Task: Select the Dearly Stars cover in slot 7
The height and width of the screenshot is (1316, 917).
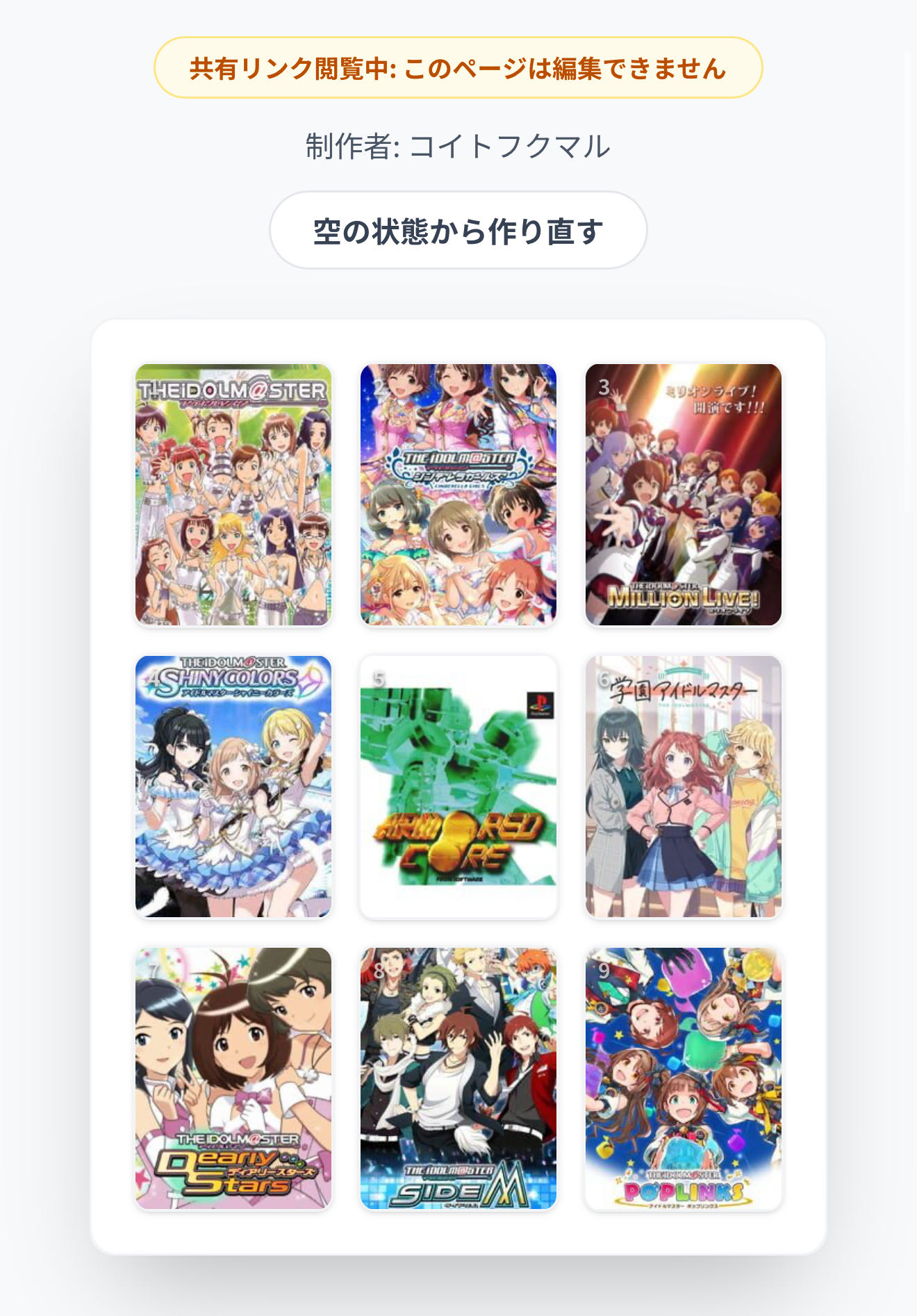Action: (233, 1078)
